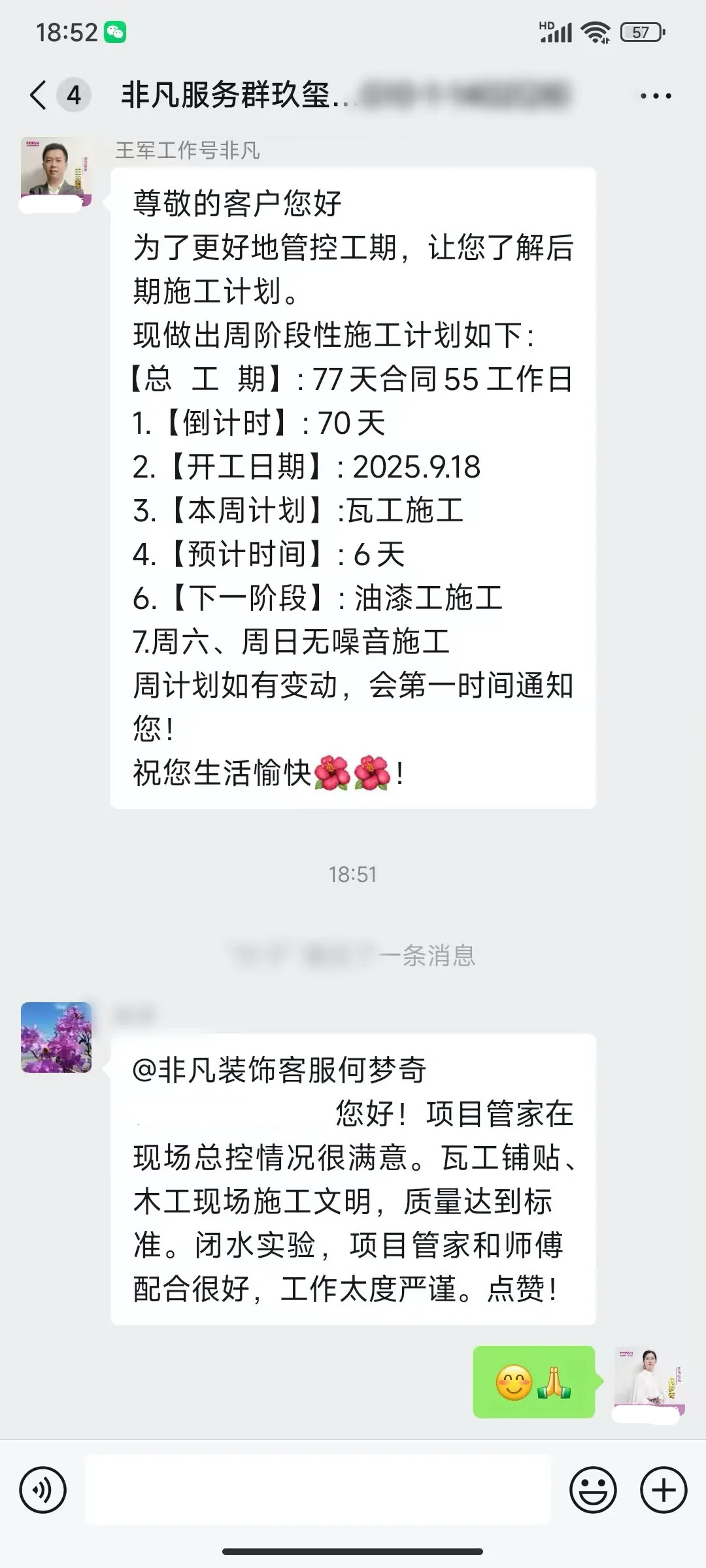The width and height of the screenshot is (706, 1568).
Task: Open the group chat overflow menu
Action: (655, 96)
